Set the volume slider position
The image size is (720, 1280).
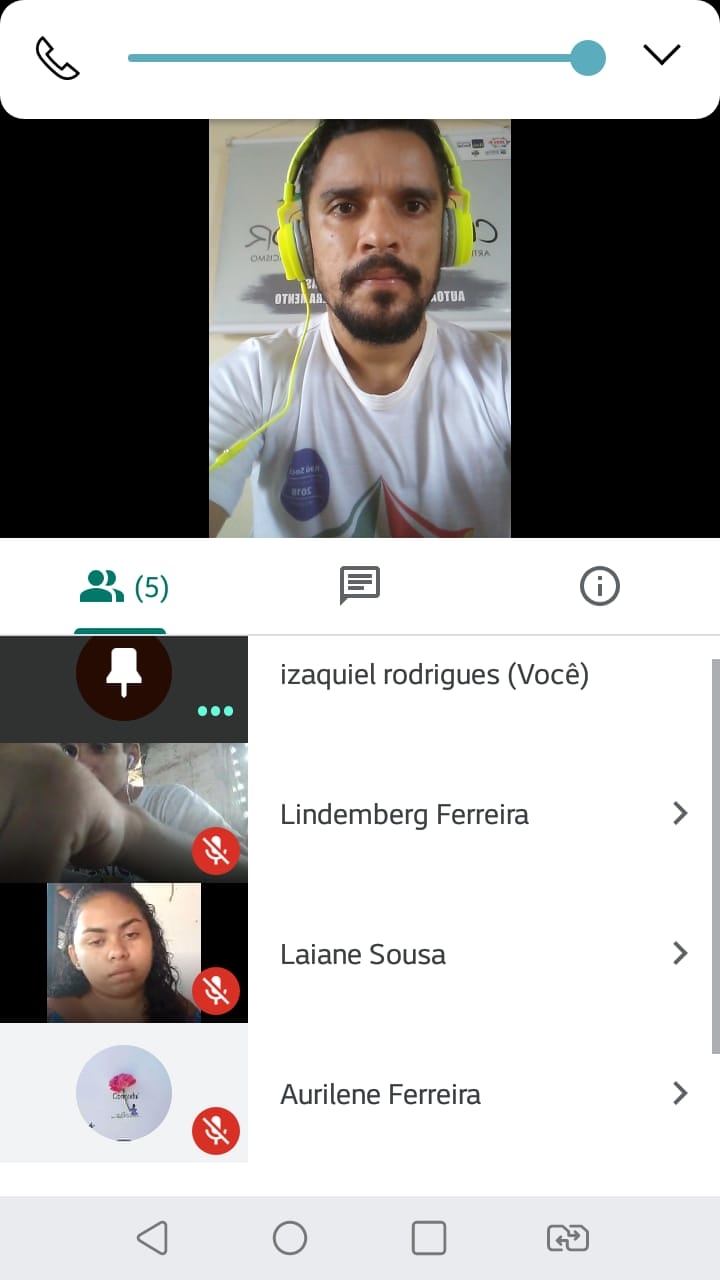(x=588, y=58)
